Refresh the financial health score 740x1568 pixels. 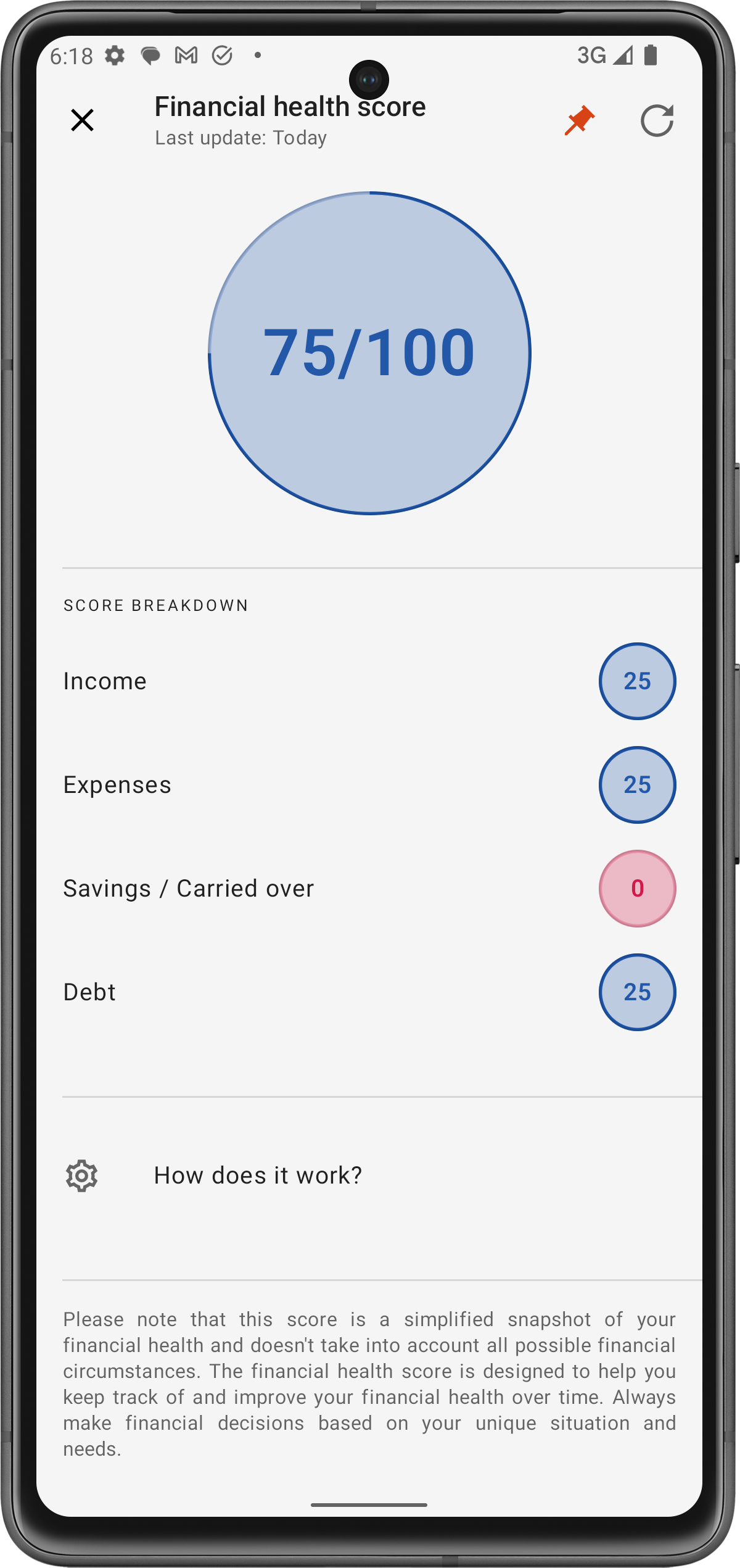click(657, 120)
